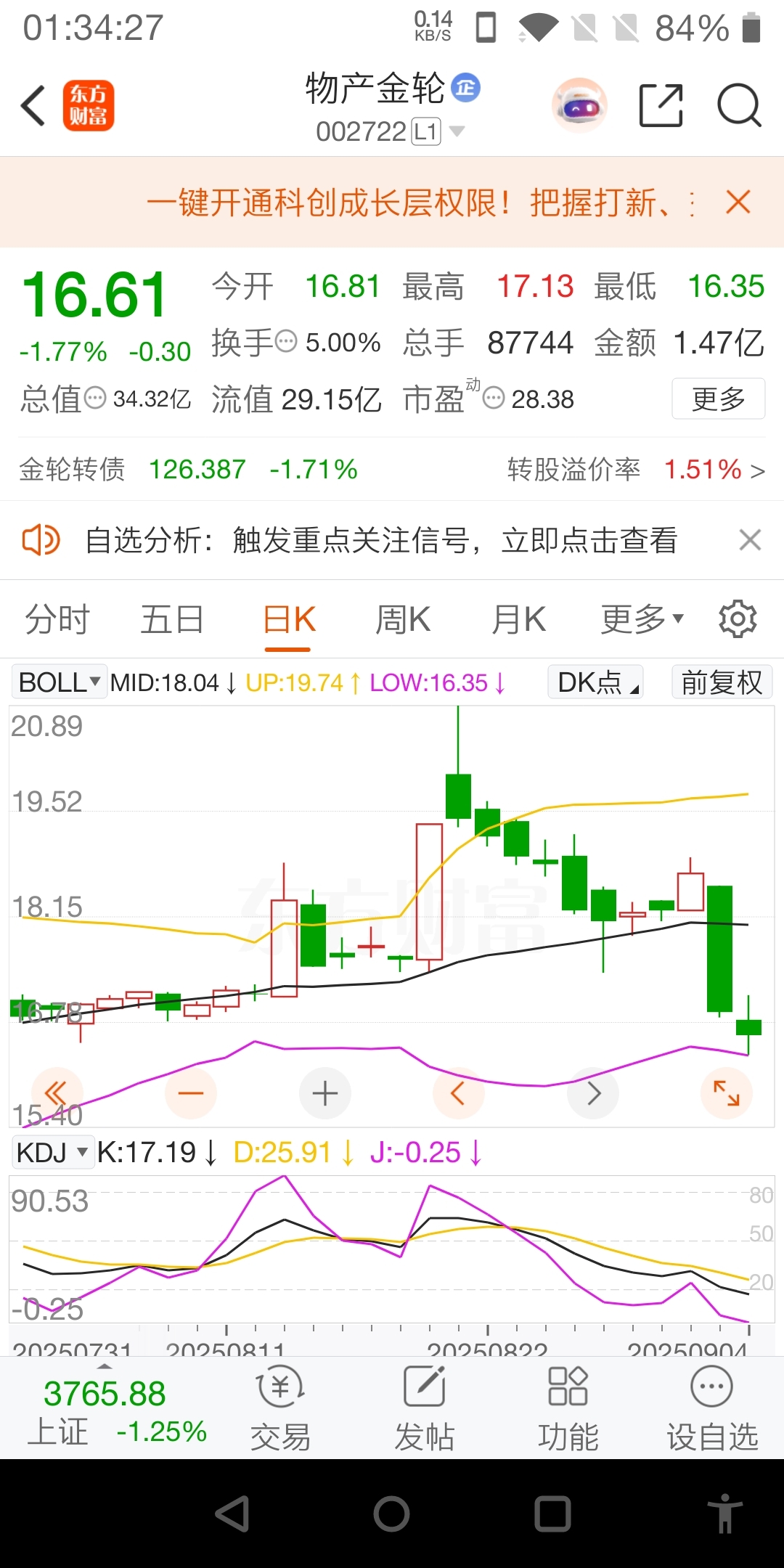Add stock via 设自选
The image size is (784, 1568).
pos(712,1408)
